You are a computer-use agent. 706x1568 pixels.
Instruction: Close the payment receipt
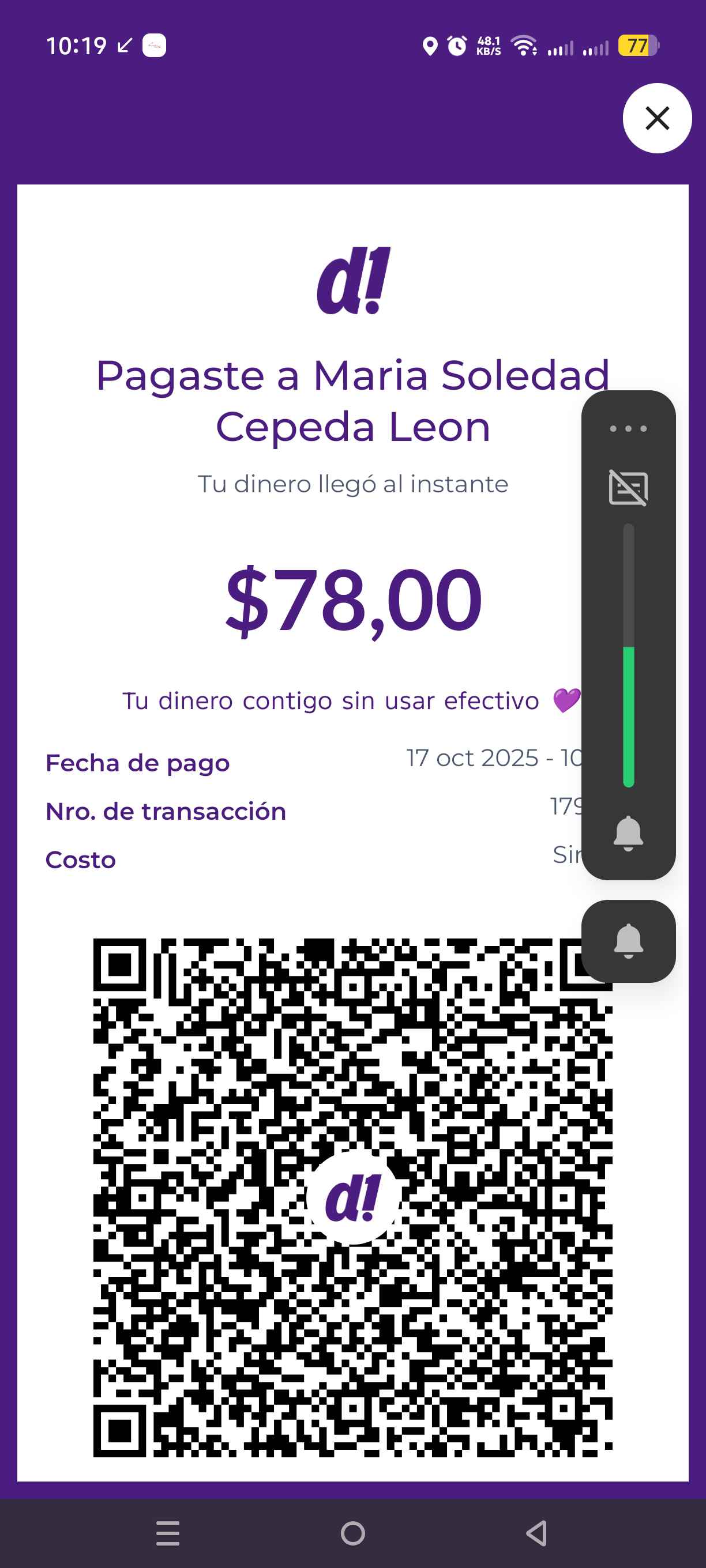coord(656,118)
